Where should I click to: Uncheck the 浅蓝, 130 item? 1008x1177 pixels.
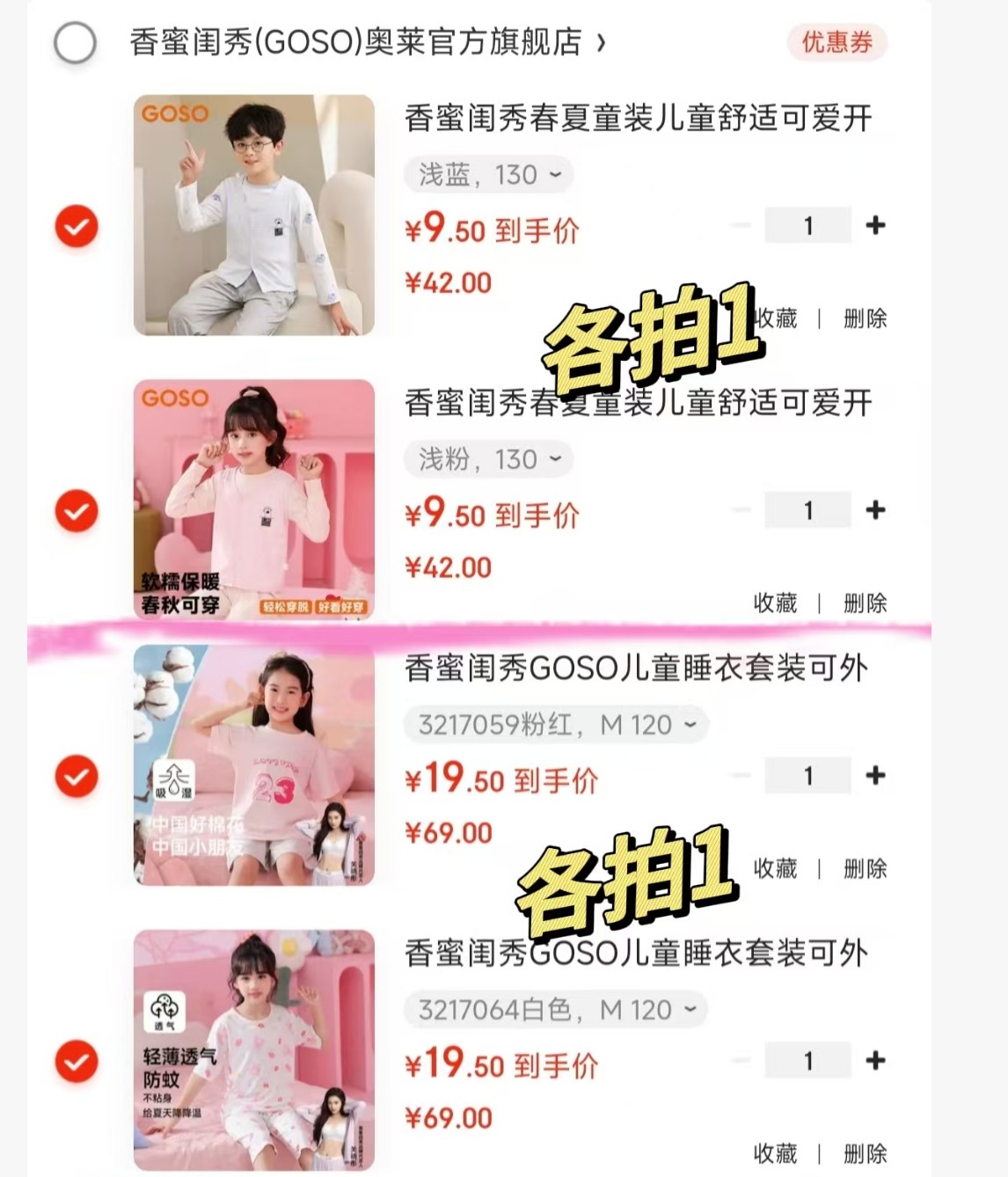[x=77, y=226]
